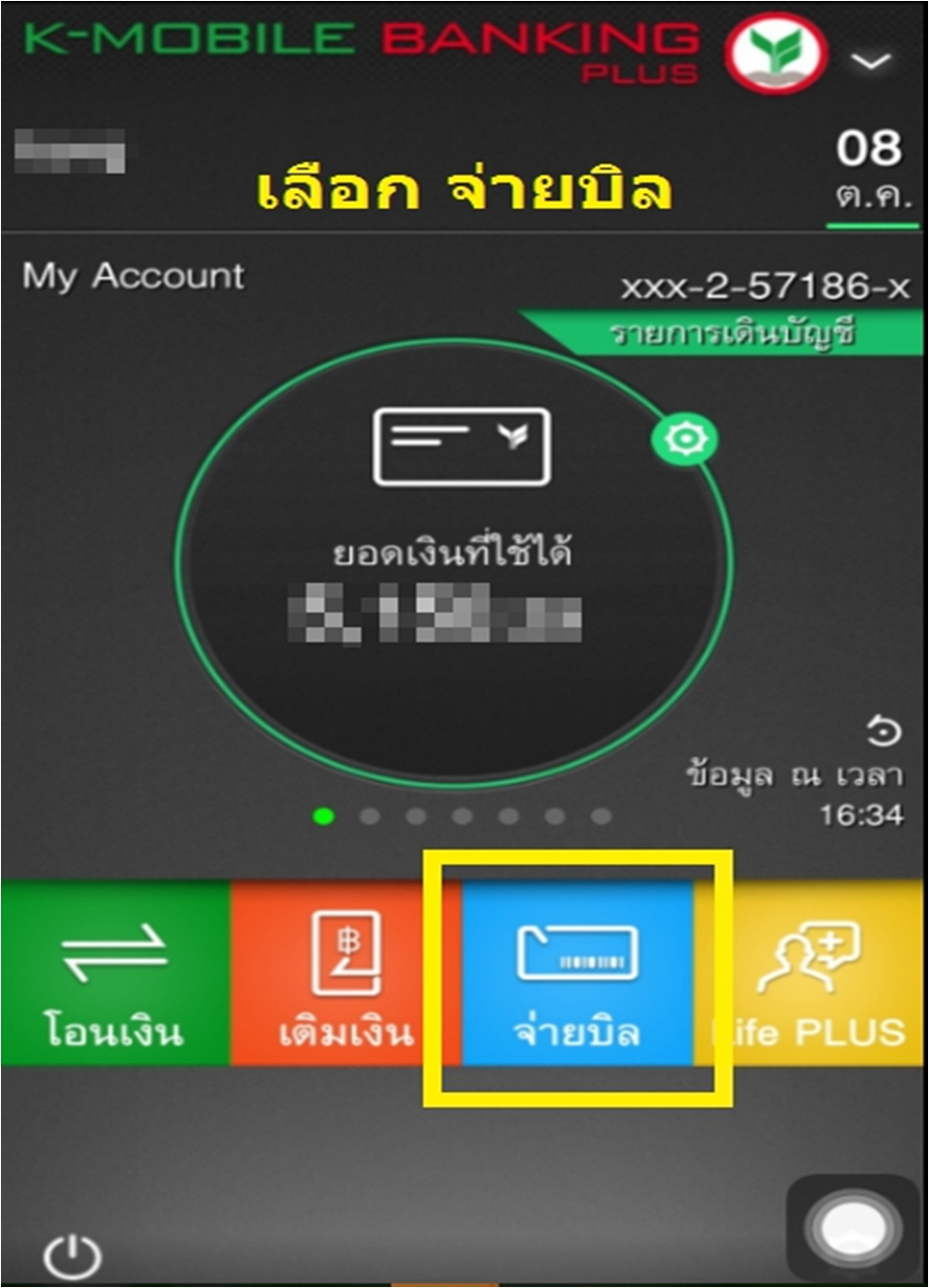Open เติมเงิน top-up feature icon
This screenshot has height=1288, width=929.
point(345,955)
